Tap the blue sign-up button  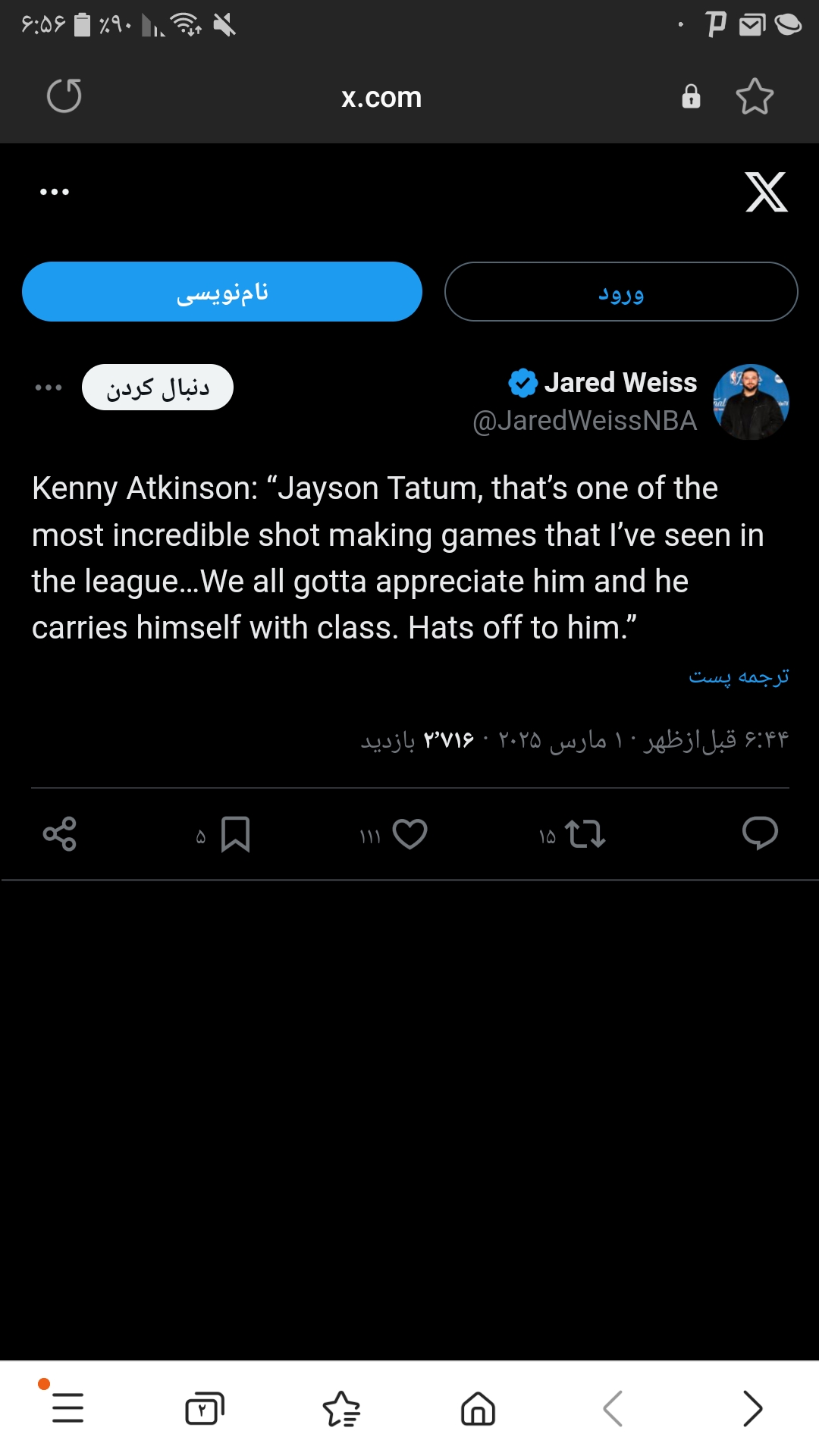[222, 292]
